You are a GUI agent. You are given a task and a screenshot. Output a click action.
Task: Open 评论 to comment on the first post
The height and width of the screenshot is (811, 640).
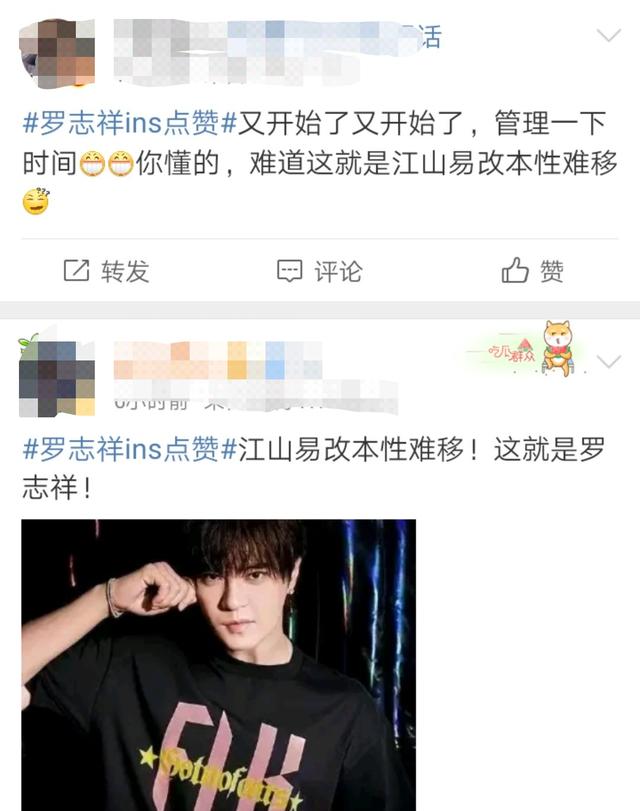click(319, 271)
